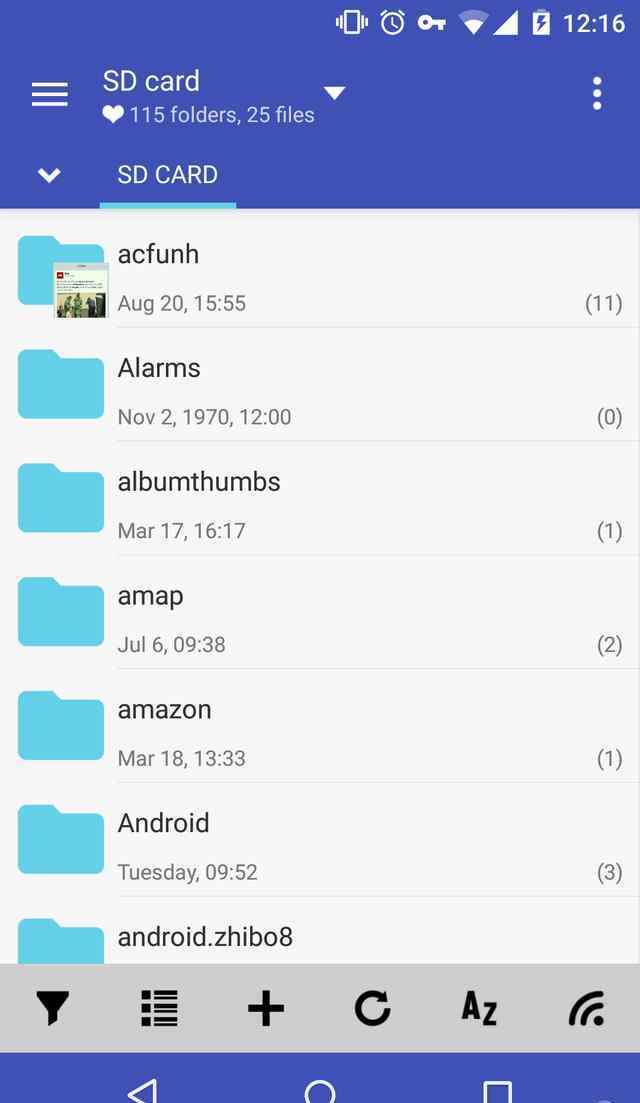Expand the SD card location dropdown
640x1103 pixels.
[334, 93]
